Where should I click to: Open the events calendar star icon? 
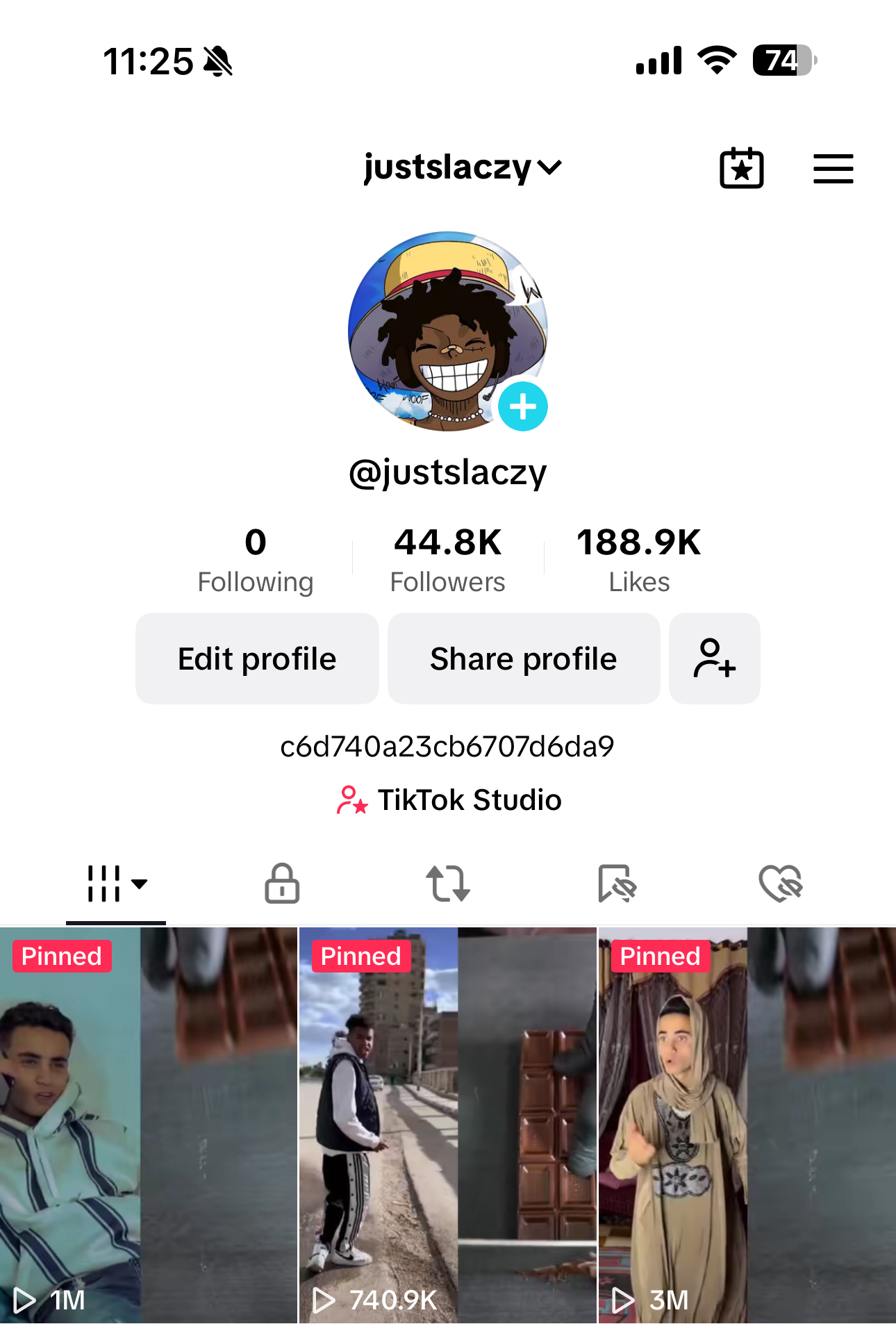741,169
